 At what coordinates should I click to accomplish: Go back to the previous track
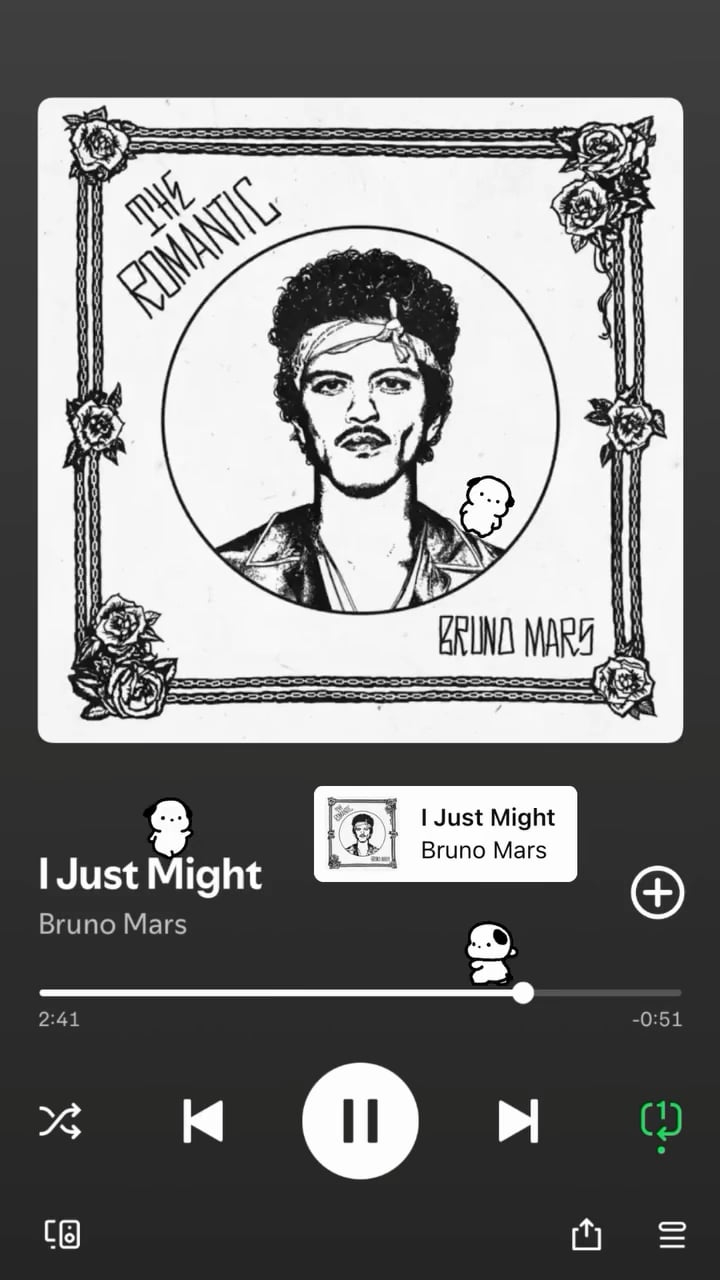coord(202,1120)
